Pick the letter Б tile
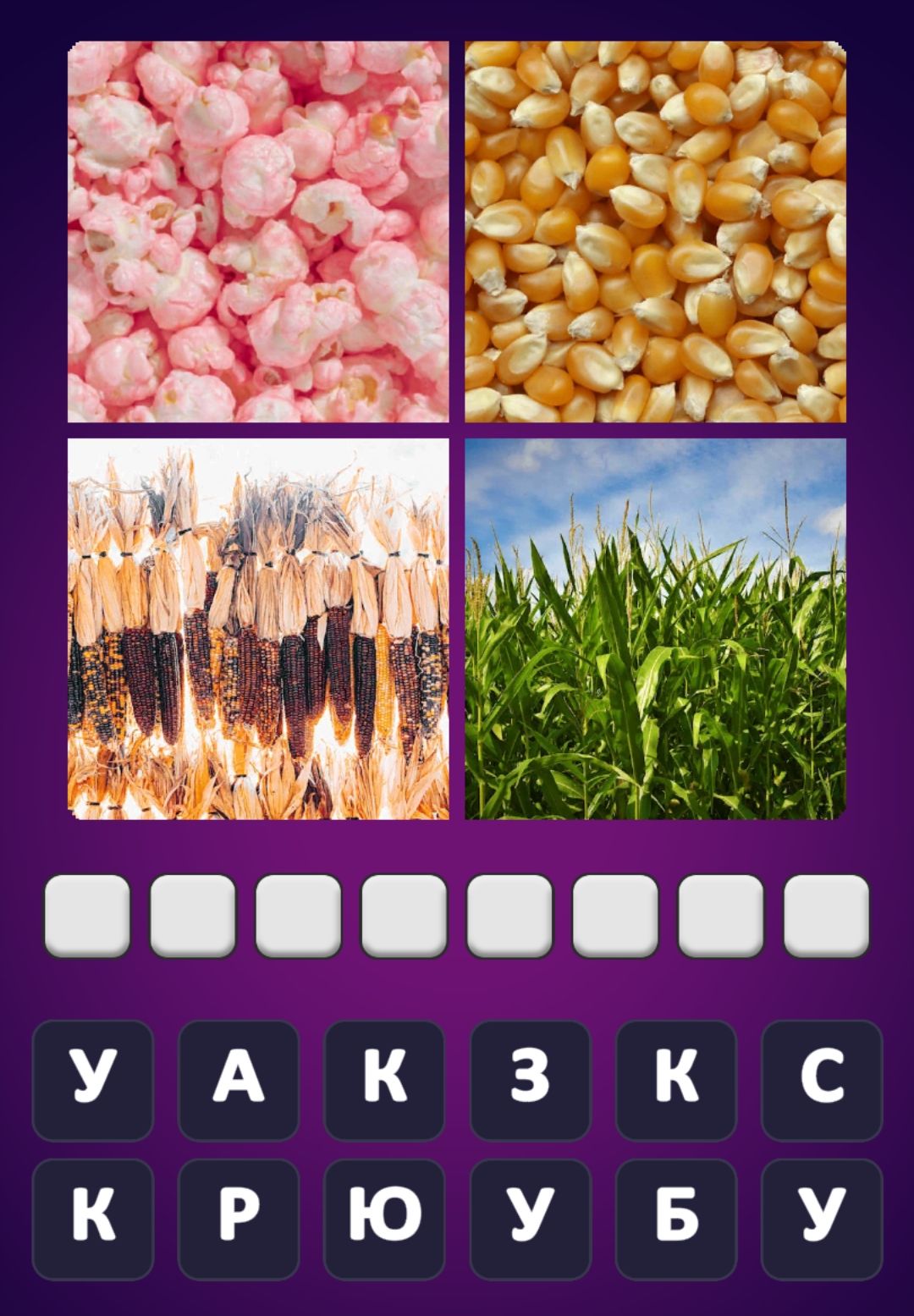 click(676, 1218)
